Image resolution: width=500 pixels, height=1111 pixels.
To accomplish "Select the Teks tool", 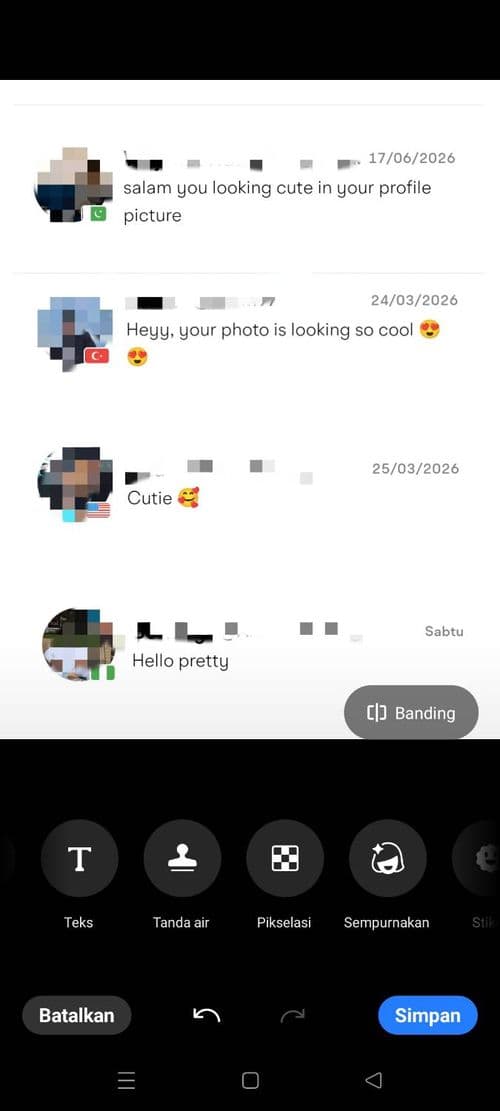I will tap(79, 858).
